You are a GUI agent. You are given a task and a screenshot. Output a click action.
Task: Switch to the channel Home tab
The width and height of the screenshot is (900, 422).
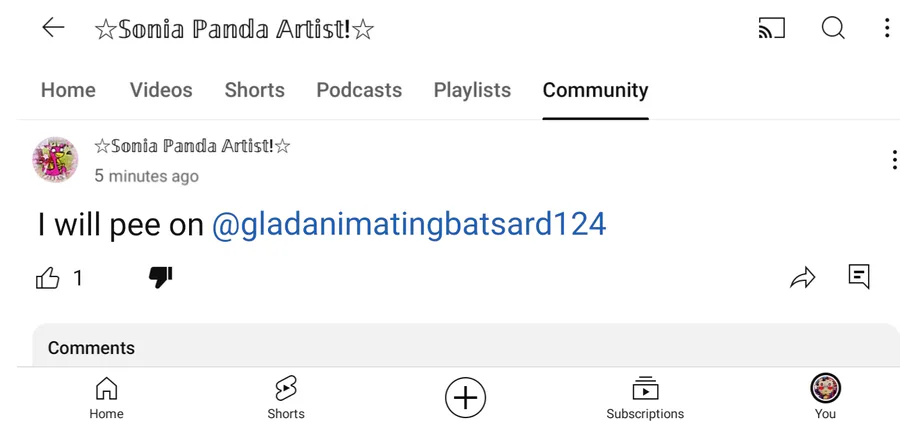[x=68, y=90]
